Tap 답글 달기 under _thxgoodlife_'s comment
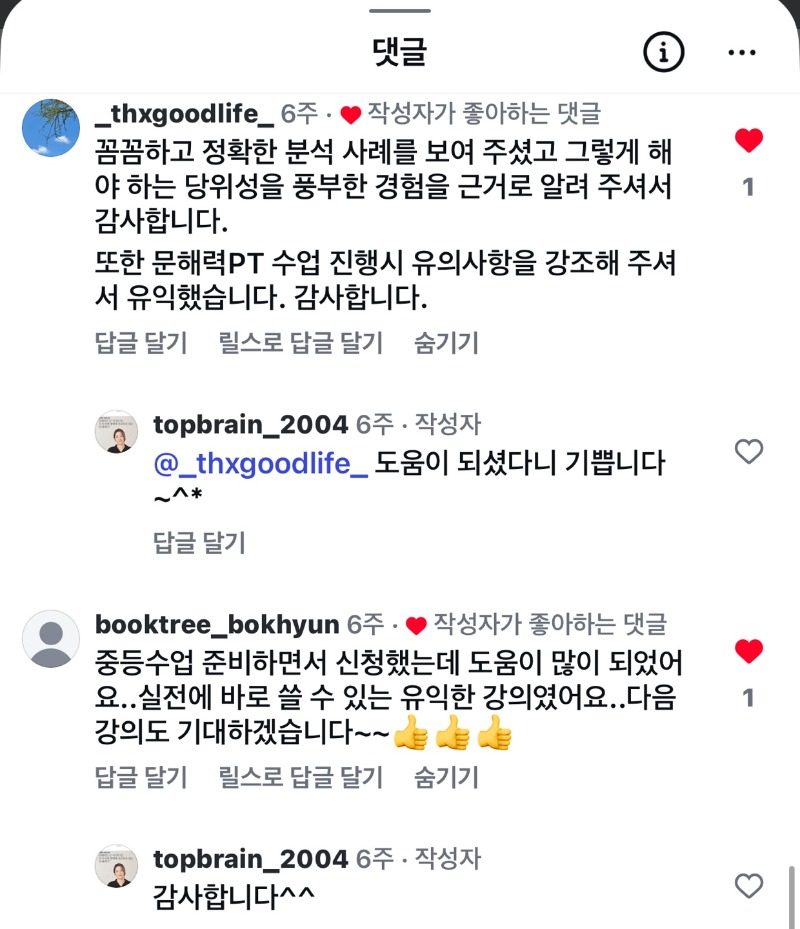 point(141,343)
